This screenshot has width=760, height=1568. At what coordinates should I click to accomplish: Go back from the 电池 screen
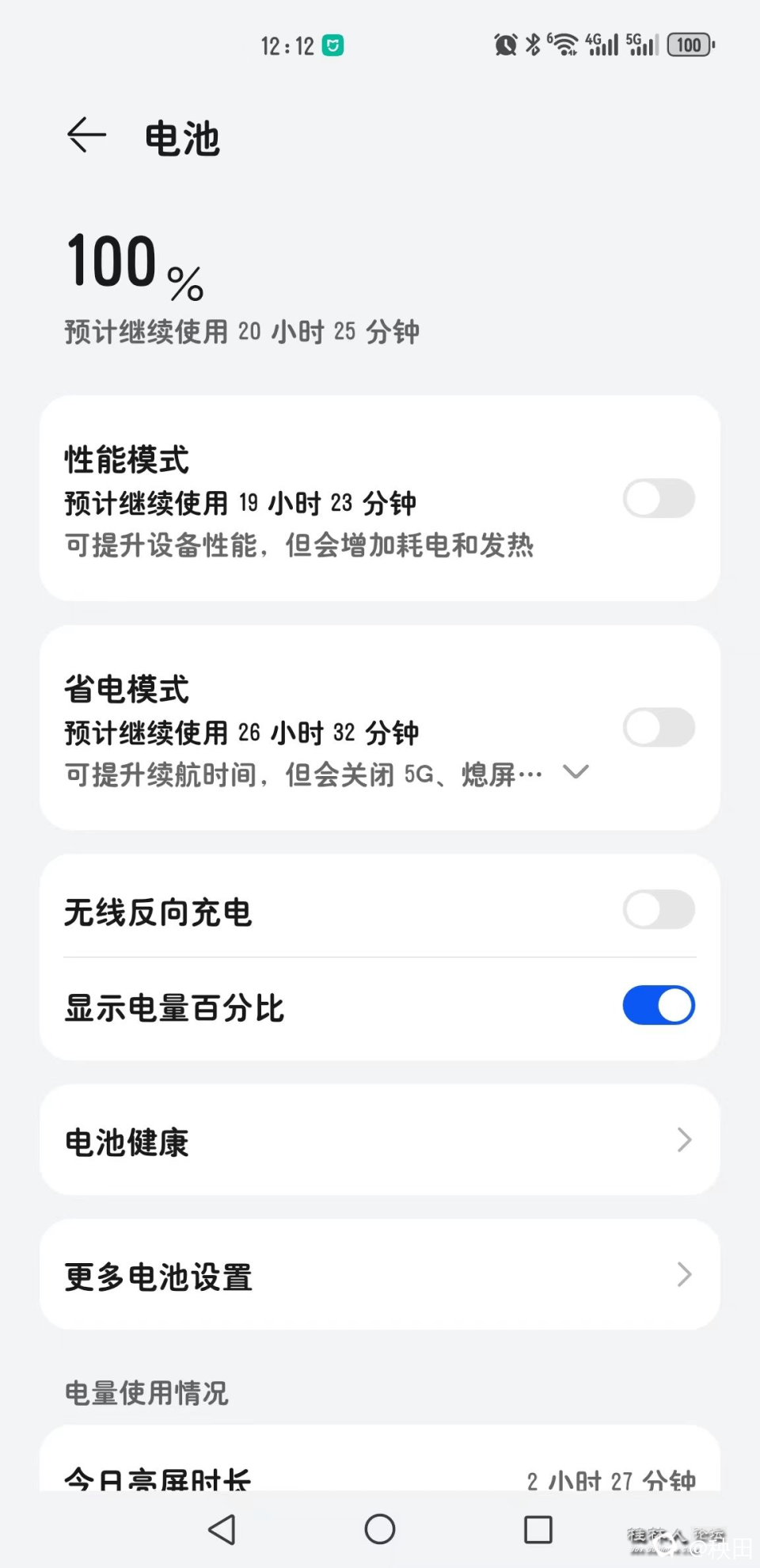pyautogui.click(x=86, y=135)
